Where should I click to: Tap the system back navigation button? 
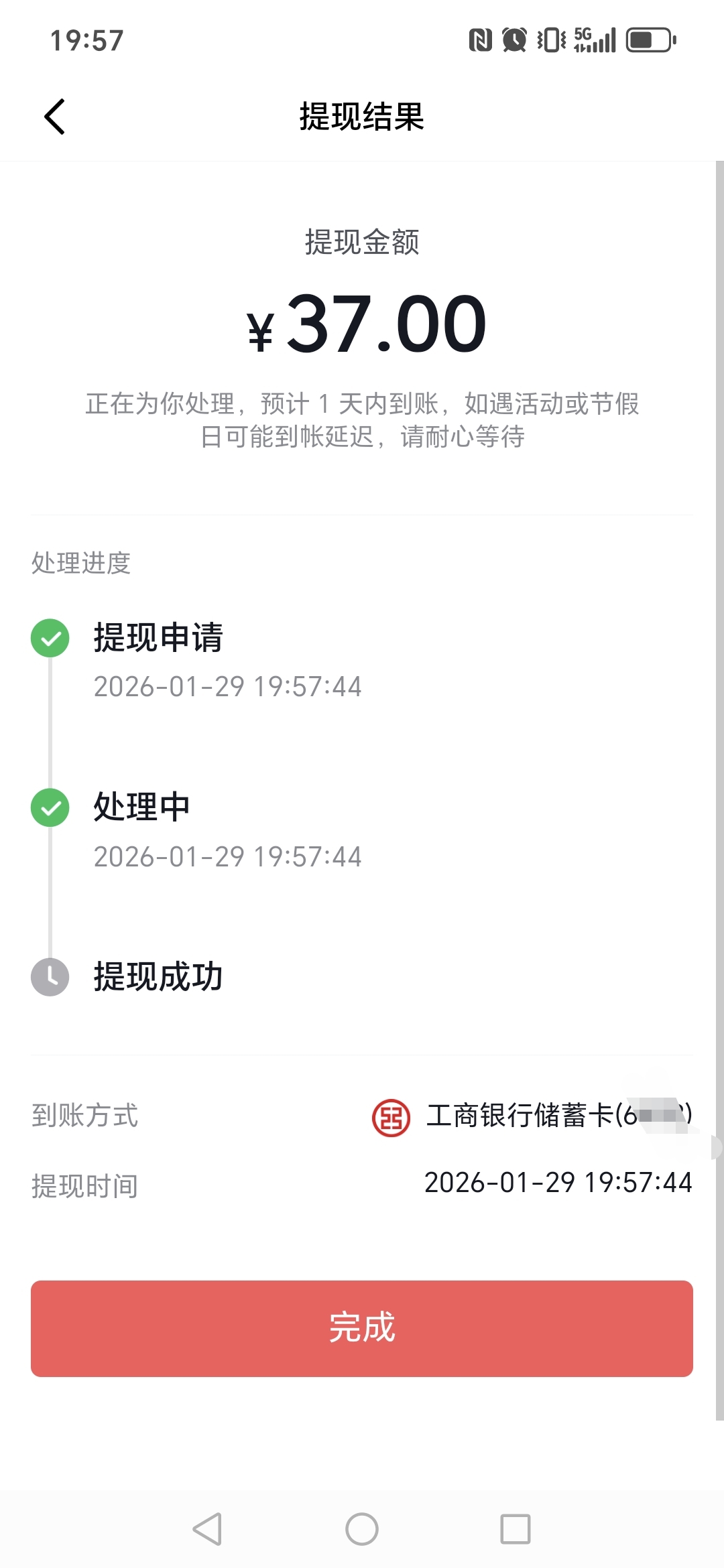pyautogui.click(x=207, y=1529)
